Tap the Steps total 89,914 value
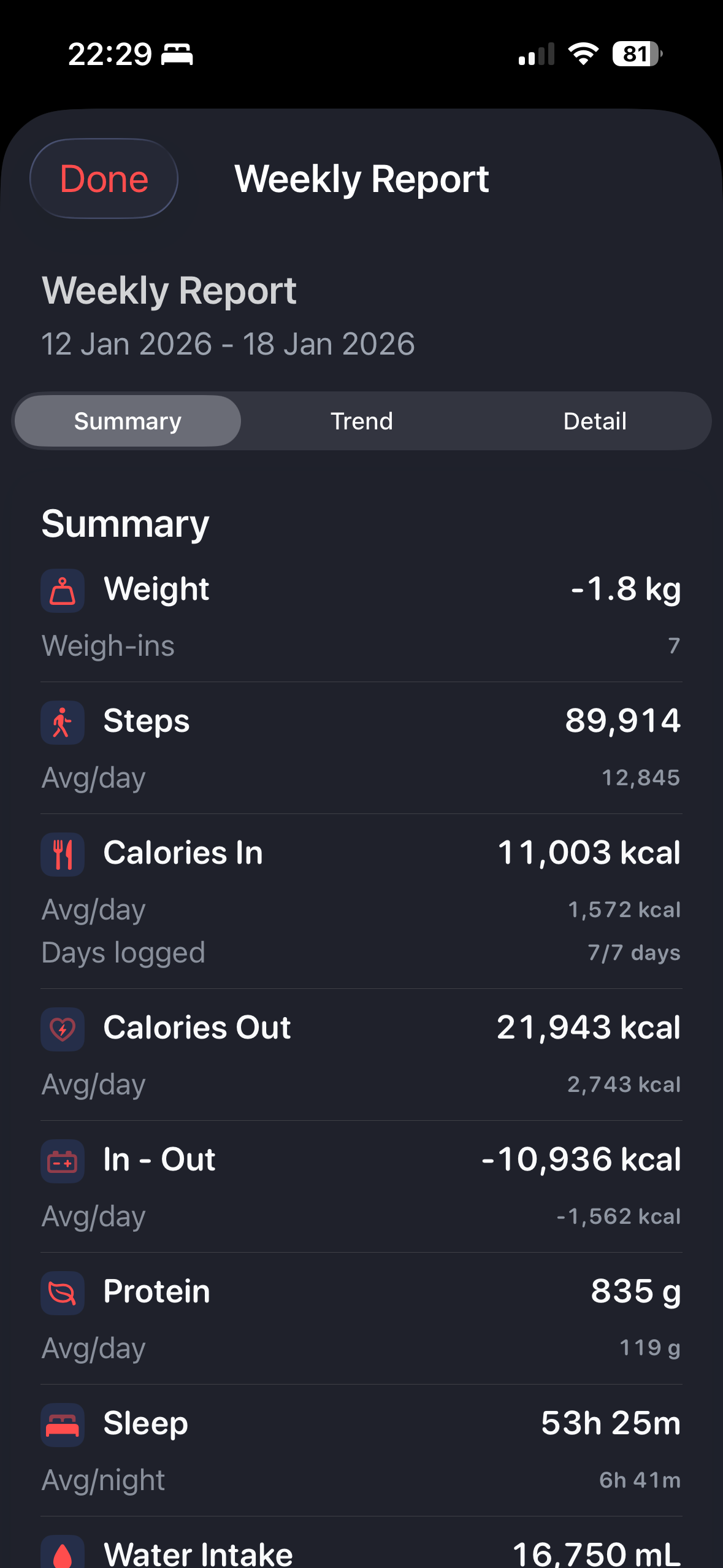The width and height of the screenshot is (723, 1568). pyautogui.click(x=621, y=722)
